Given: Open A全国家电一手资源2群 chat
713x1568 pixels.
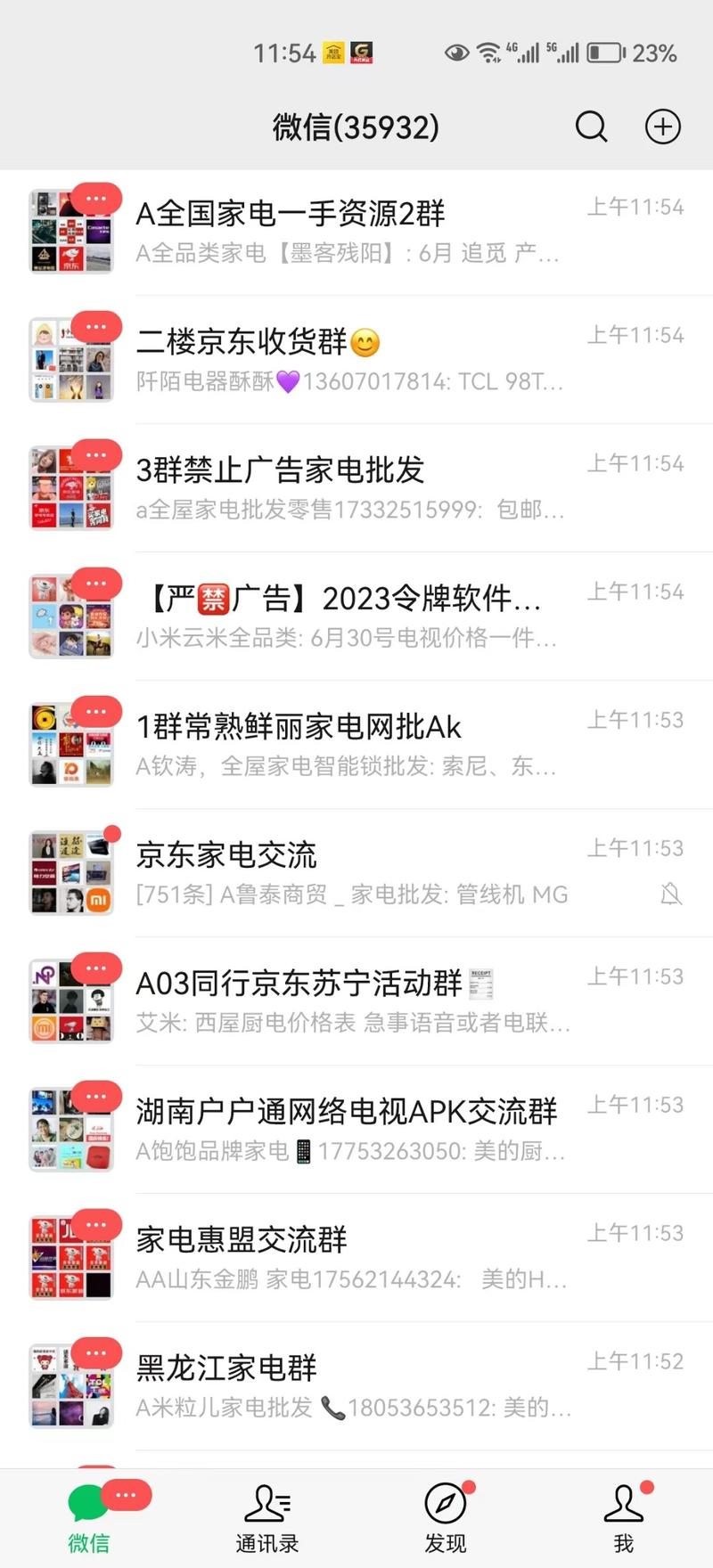Looking at the screenshot, I should (x=356, y=232).
